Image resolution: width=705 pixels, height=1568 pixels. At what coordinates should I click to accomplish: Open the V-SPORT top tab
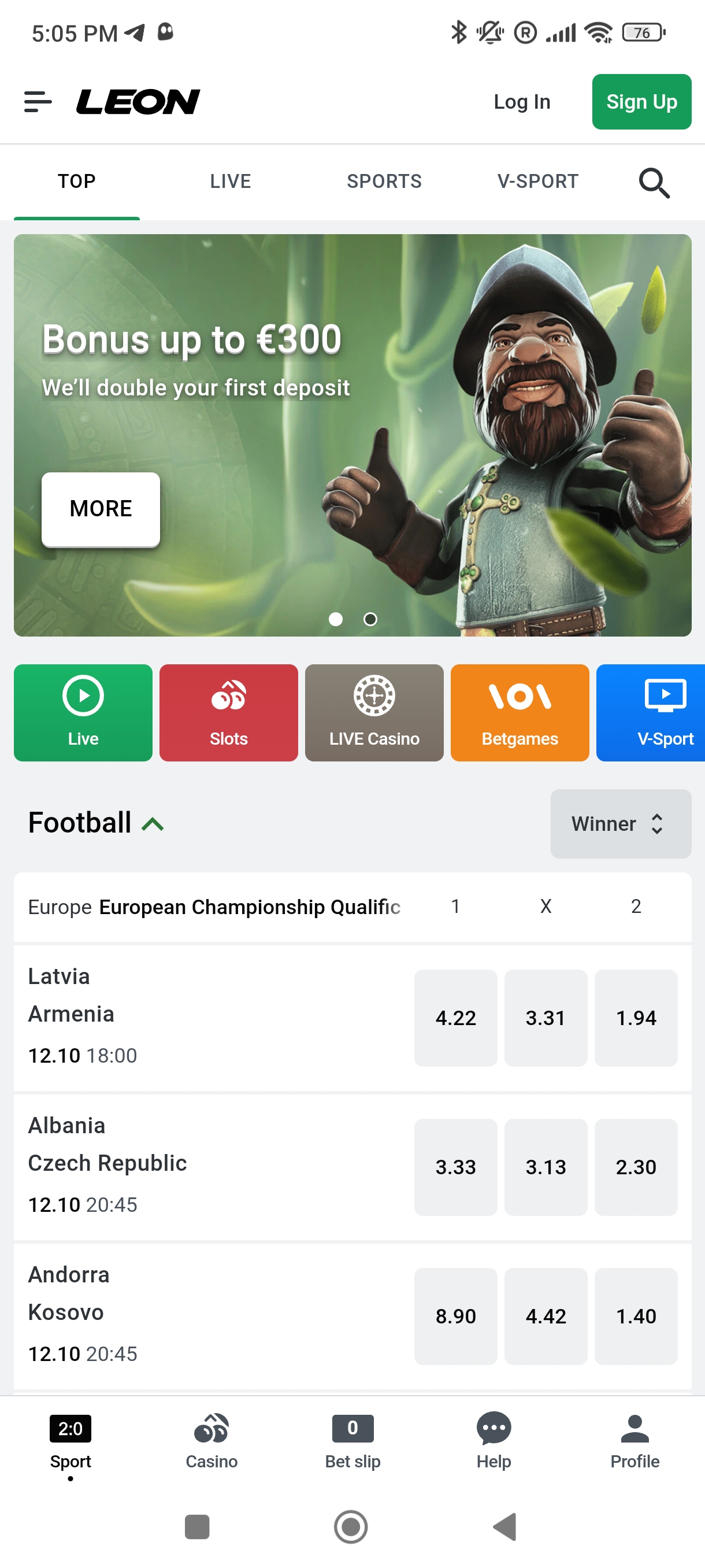(x=537, y=182)
